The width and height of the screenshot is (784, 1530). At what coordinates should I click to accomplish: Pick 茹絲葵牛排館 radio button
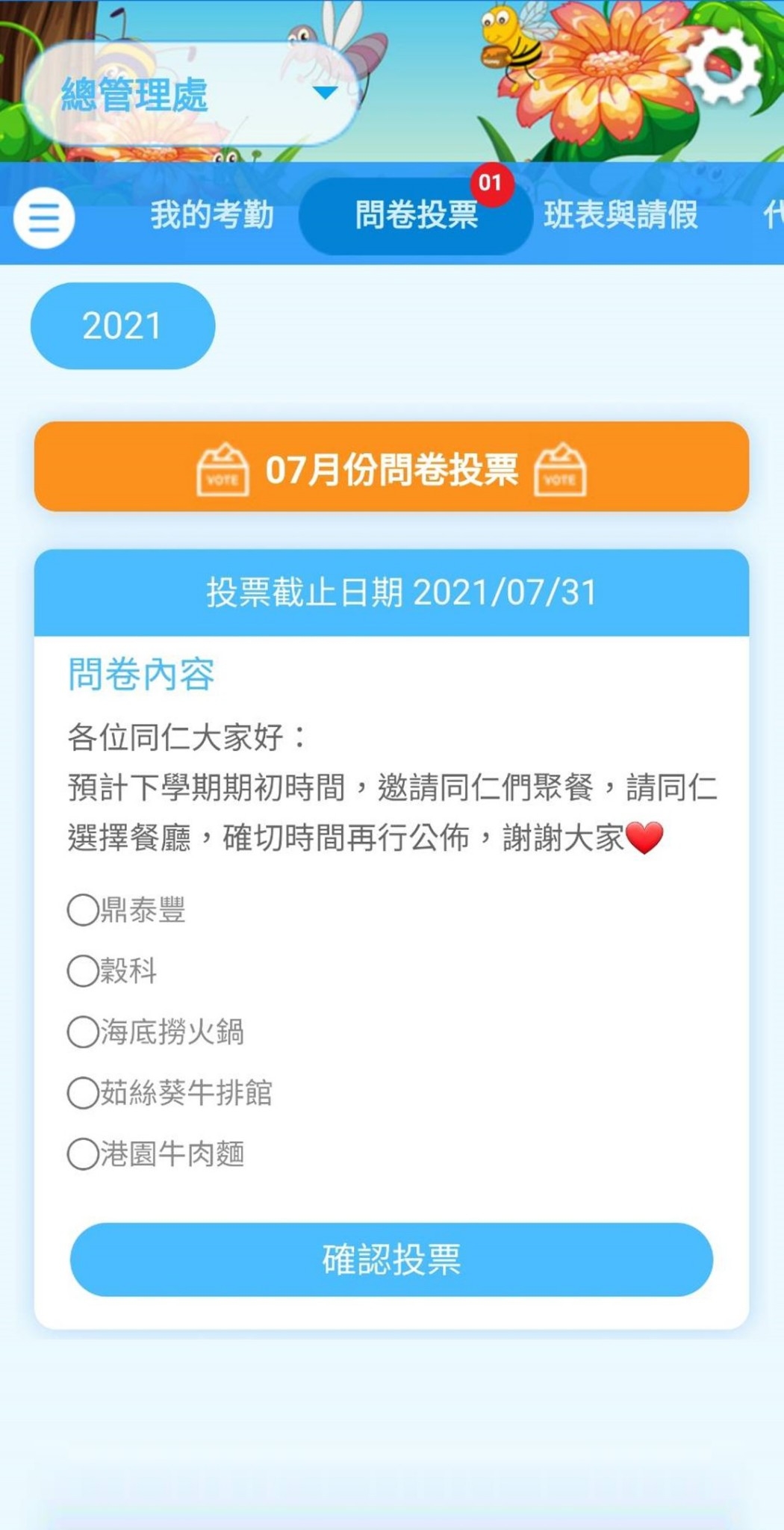tap(83, 1092)
